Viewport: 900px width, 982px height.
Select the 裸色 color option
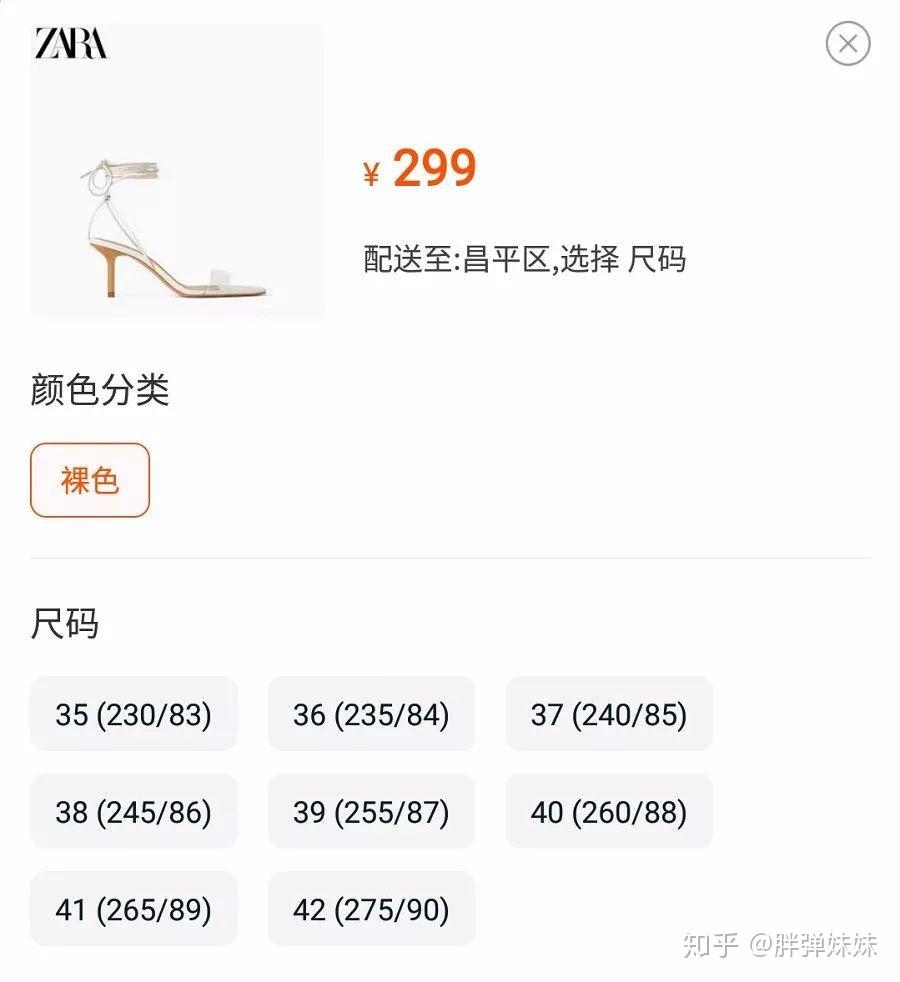[90, 480]
